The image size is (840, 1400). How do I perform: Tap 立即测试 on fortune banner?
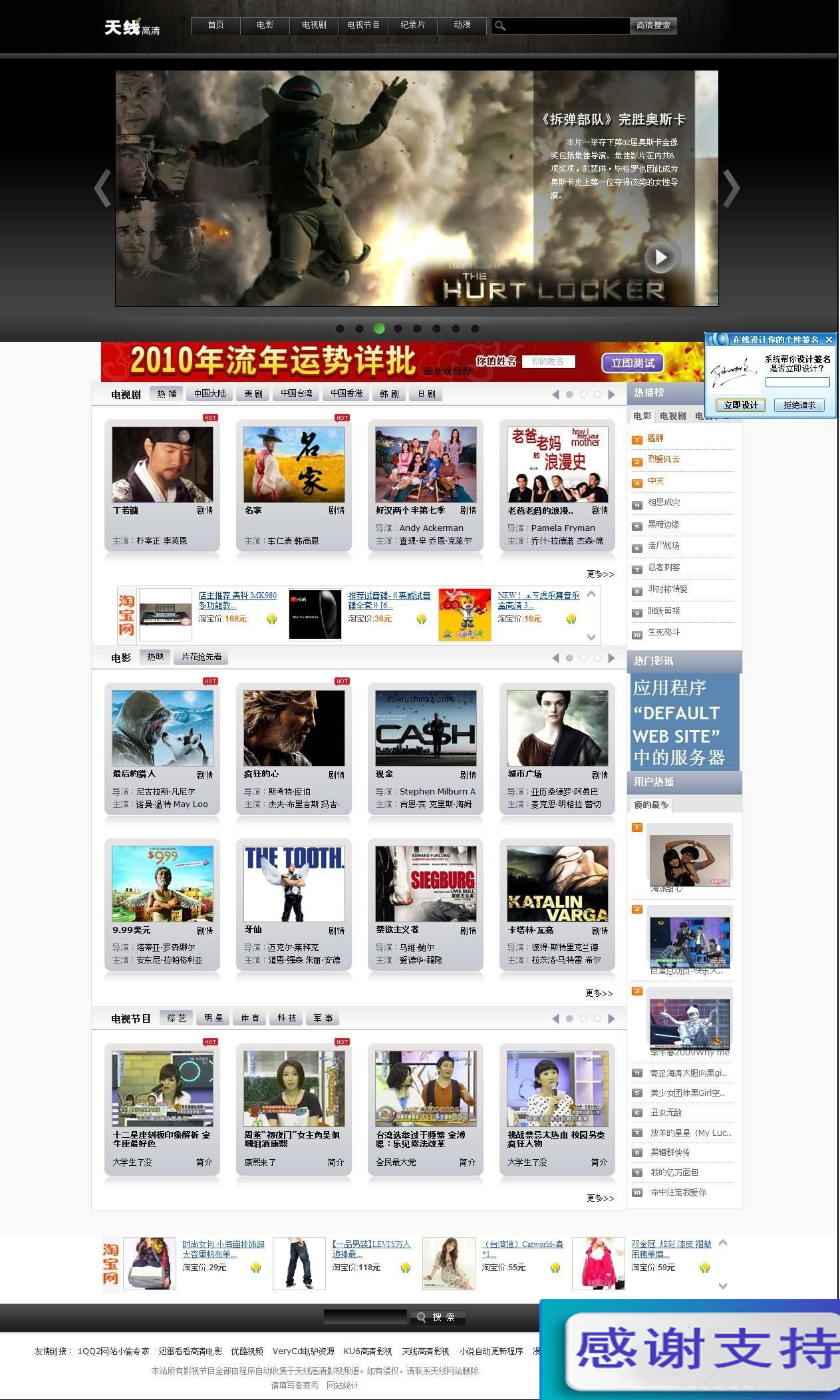pos(632,363)
